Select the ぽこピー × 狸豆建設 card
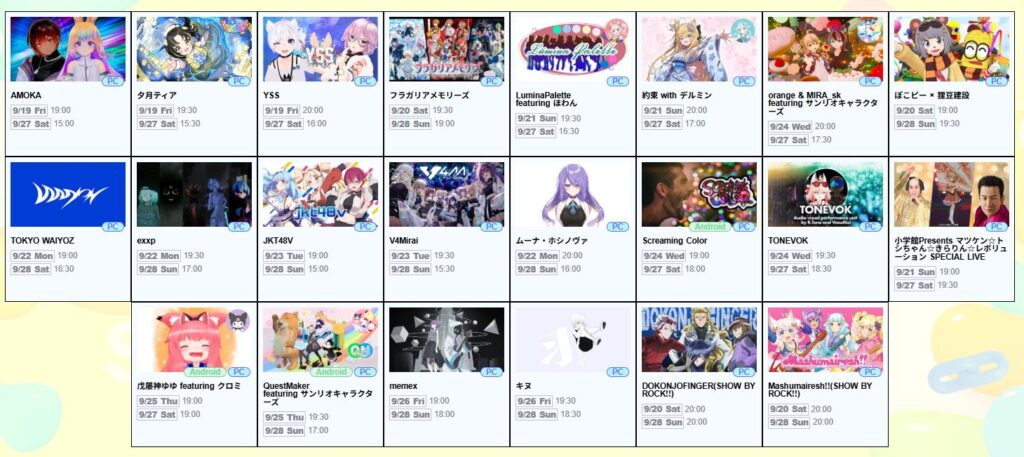 (x=951, y=50)
